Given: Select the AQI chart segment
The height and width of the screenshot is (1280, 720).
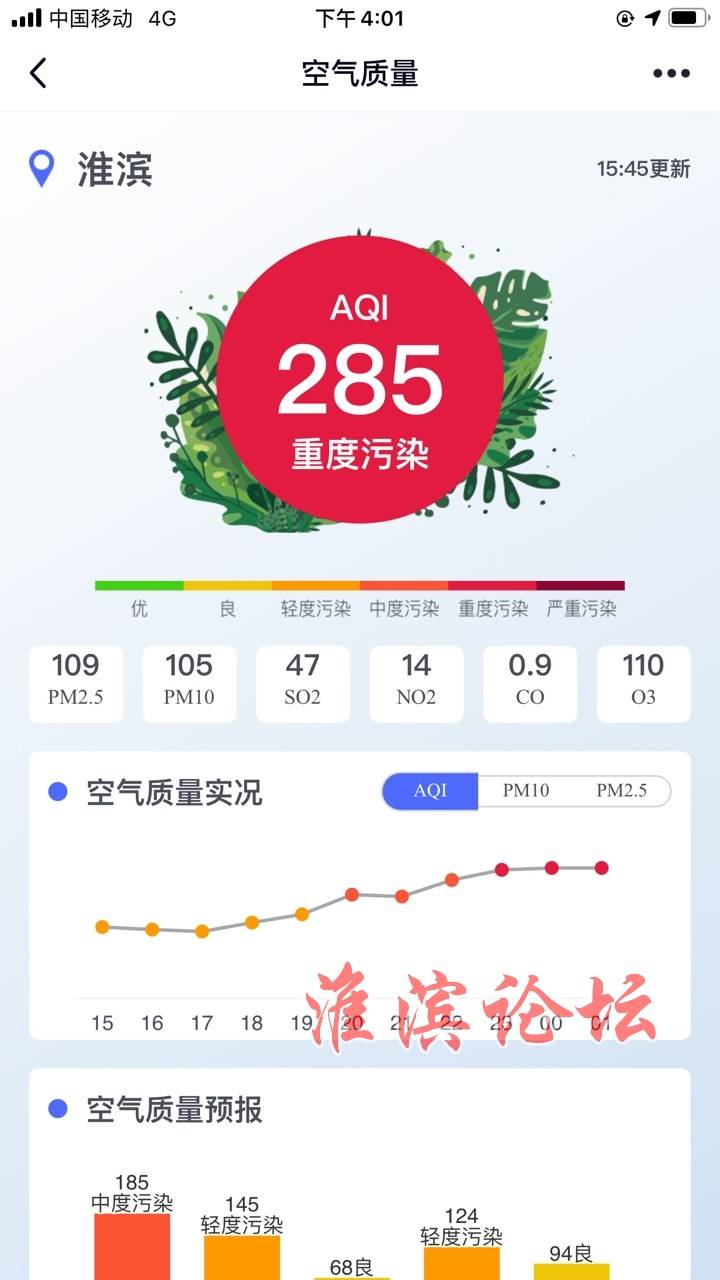Looking at the screenshot, I should pyautogui.click(x=430, y=791).
